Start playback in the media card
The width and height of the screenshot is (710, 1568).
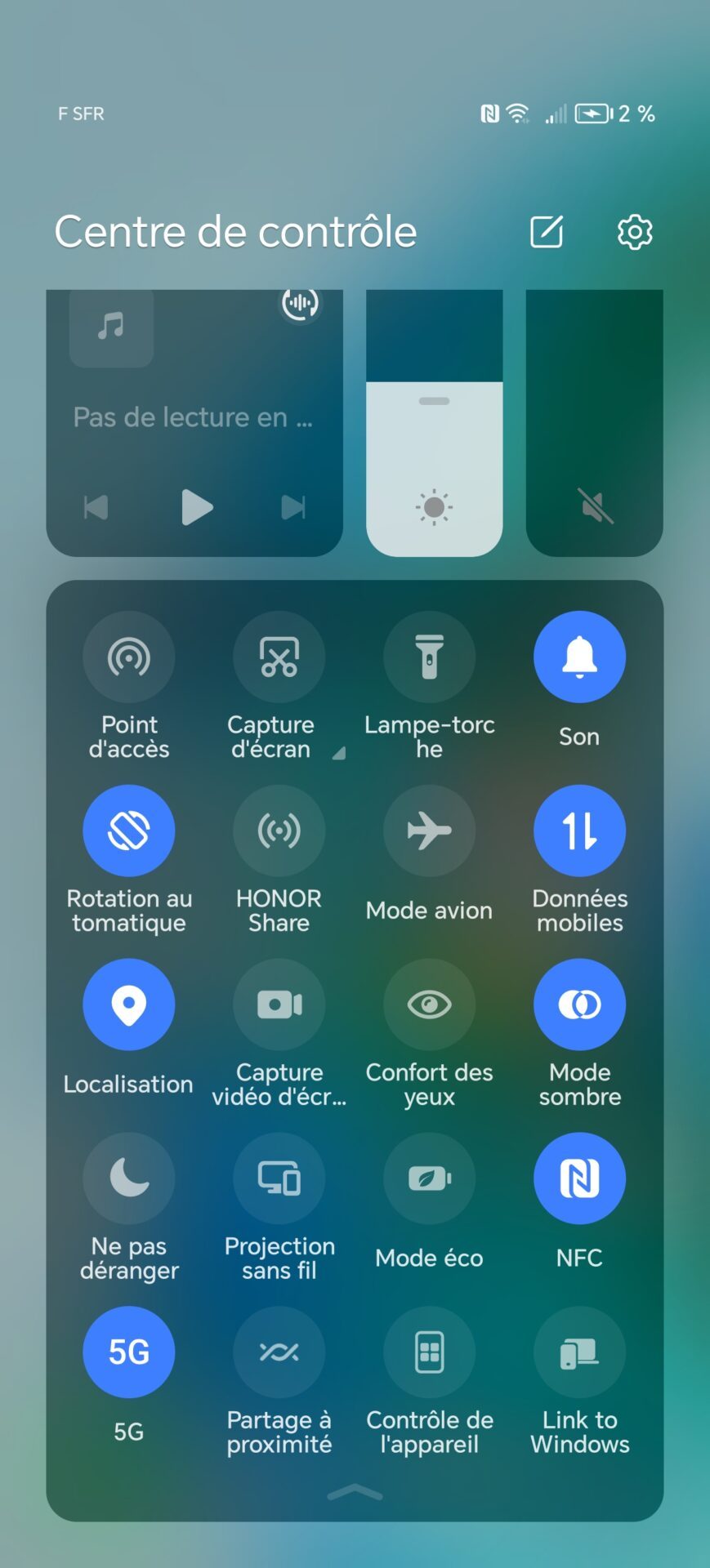[x=196, y=507]
